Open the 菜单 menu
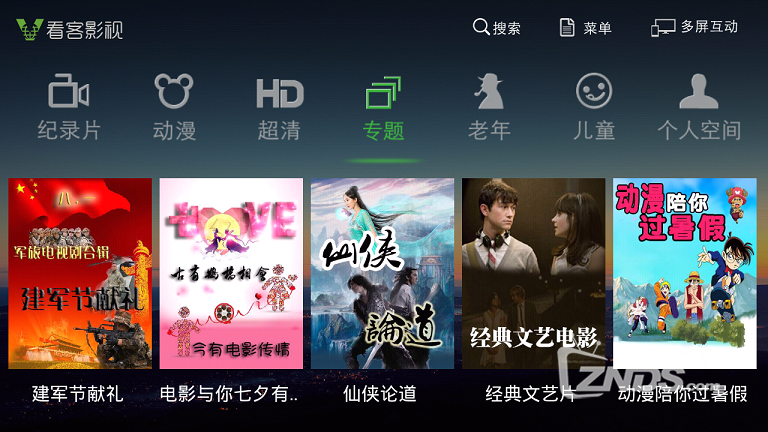This screenshot has width=768, height=432. click(x=585, y=28)
